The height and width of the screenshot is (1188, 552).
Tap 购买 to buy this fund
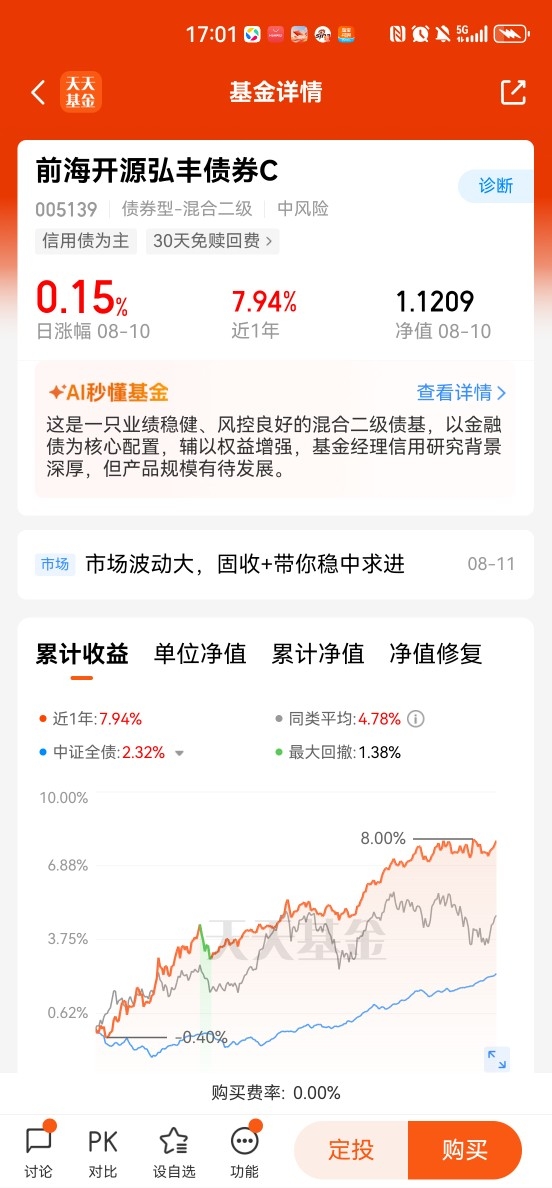click(x=465, y=1149)
